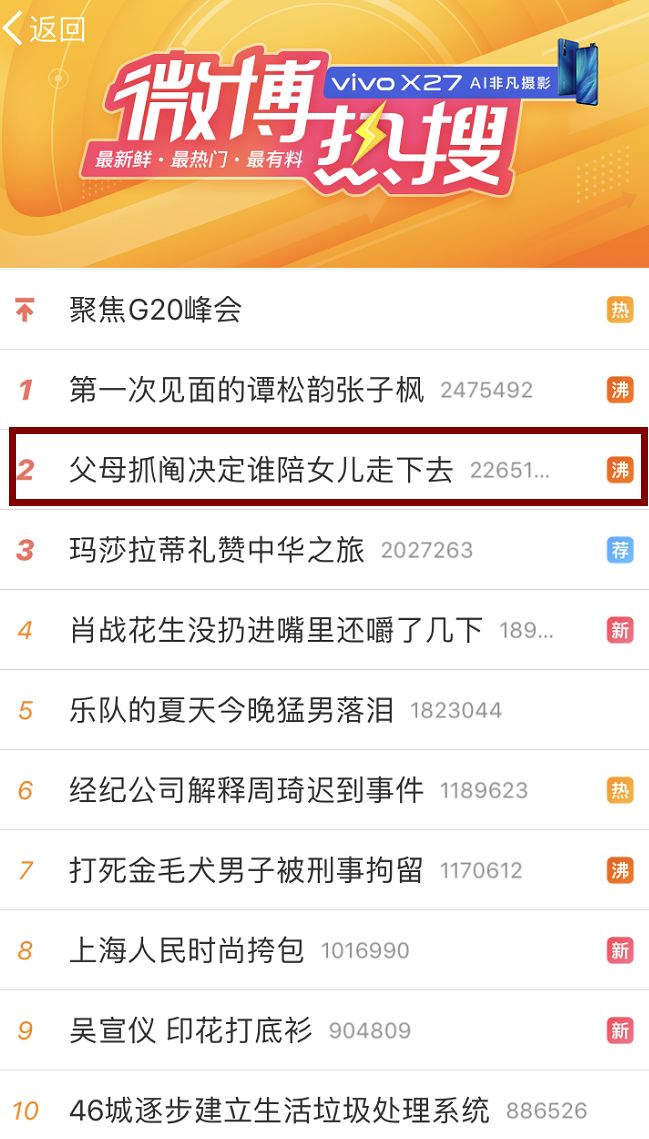Open 46城逐步建立生活垃圾处理系统
Viewport: 649px width, 1139px height.
pos(279,1110)
